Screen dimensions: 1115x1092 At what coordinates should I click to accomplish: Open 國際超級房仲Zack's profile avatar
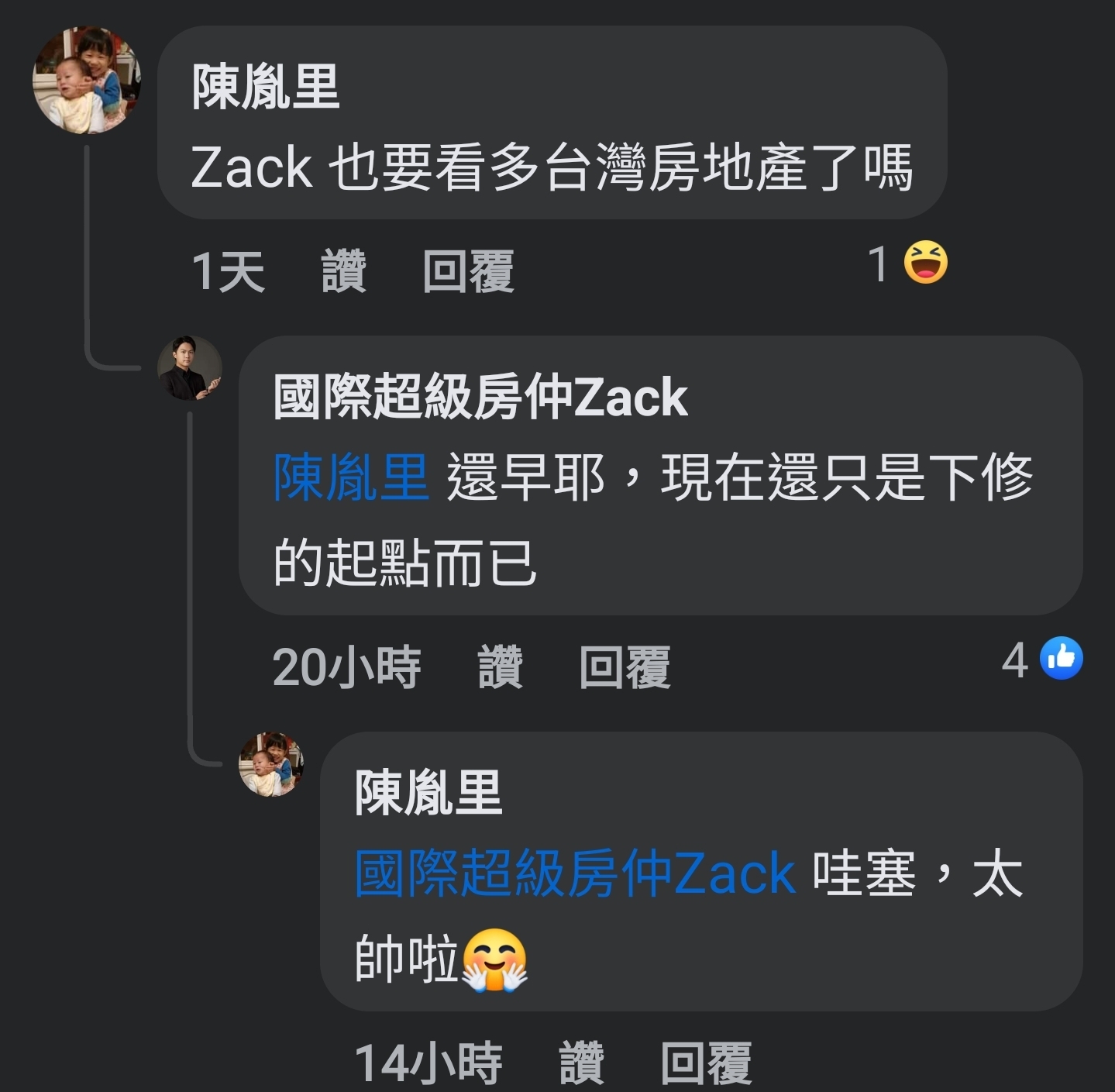point(190,368)
